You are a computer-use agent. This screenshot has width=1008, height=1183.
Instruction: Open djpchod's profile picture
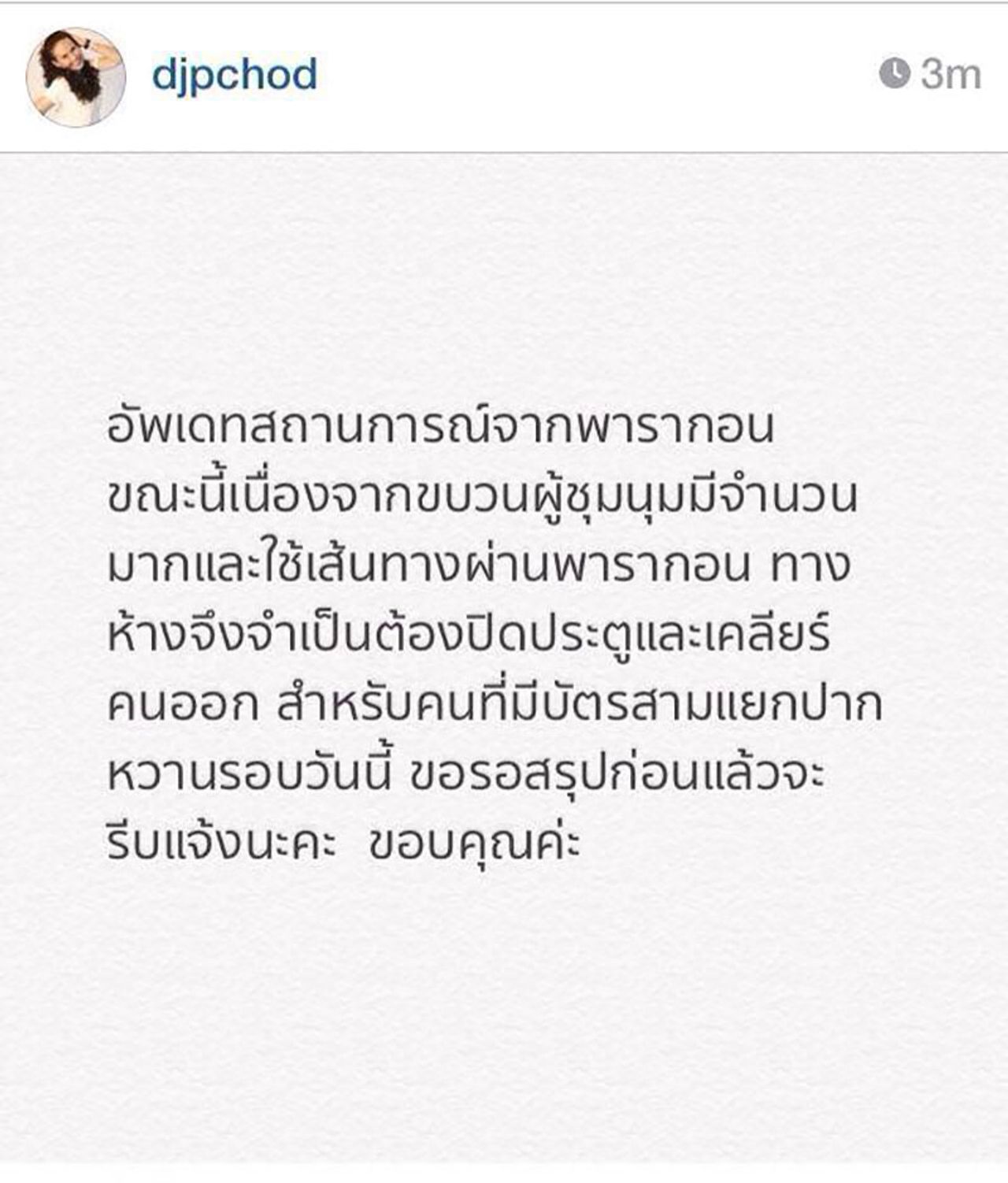pyautogui.click(x=76, y=77)
